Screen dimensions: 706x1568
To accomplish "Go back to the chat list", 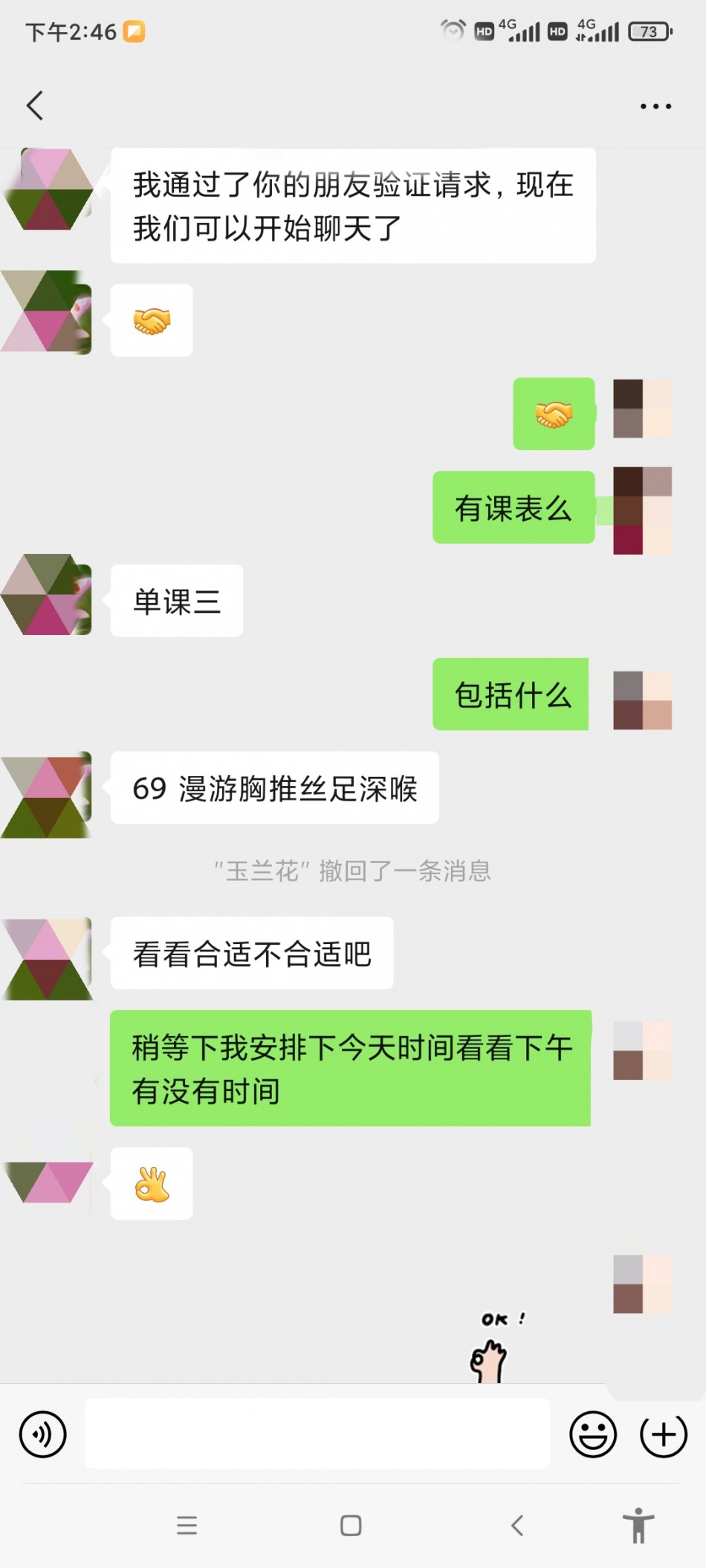I will pyautogui.click(x=35, y=105).
